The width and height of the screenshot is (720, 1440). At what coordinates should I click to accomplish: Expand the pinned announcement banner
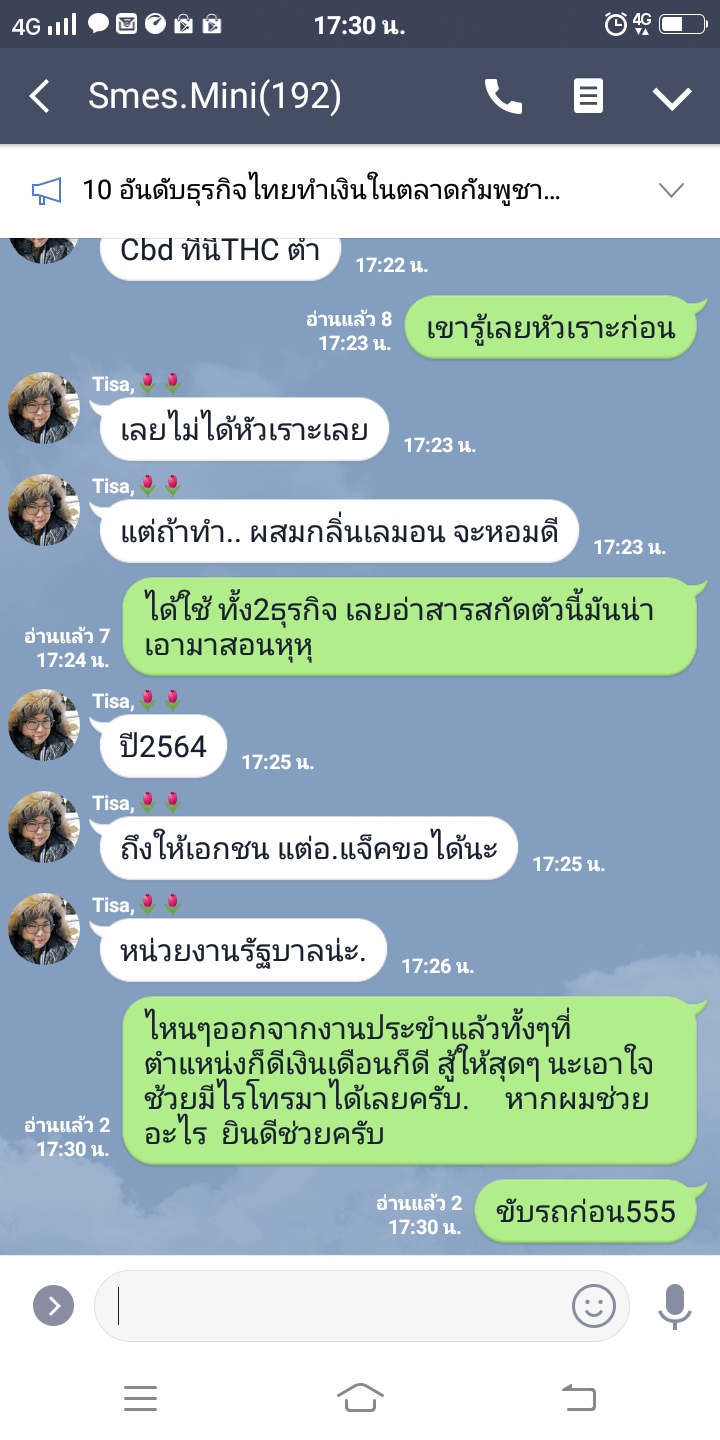coord(670,190)
